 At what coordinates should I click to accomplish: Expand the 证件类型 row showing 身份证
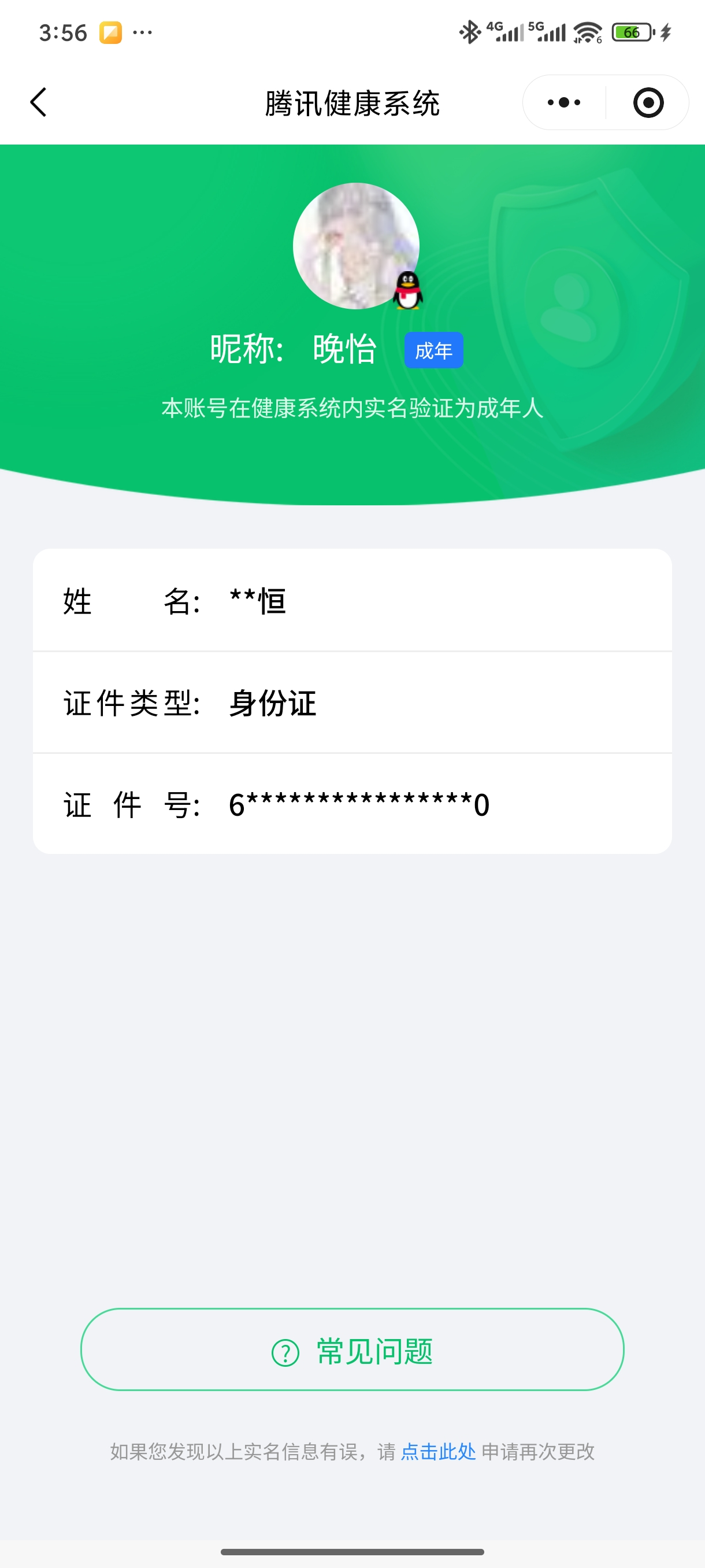click(x=352, y=702)
